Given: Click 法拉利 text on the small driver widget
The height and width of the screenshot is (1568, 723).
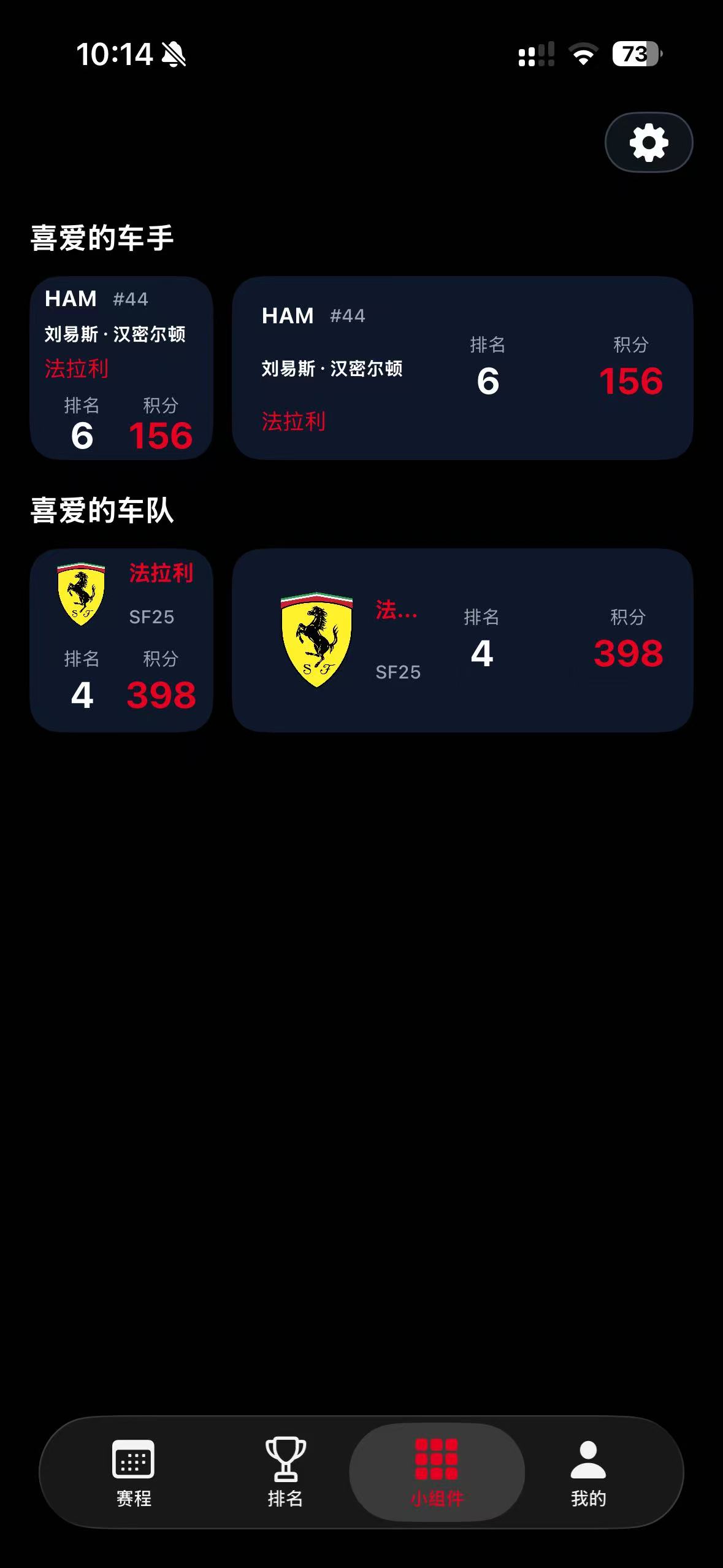Looking at the screenshot, I should click(x=76, y=369).
